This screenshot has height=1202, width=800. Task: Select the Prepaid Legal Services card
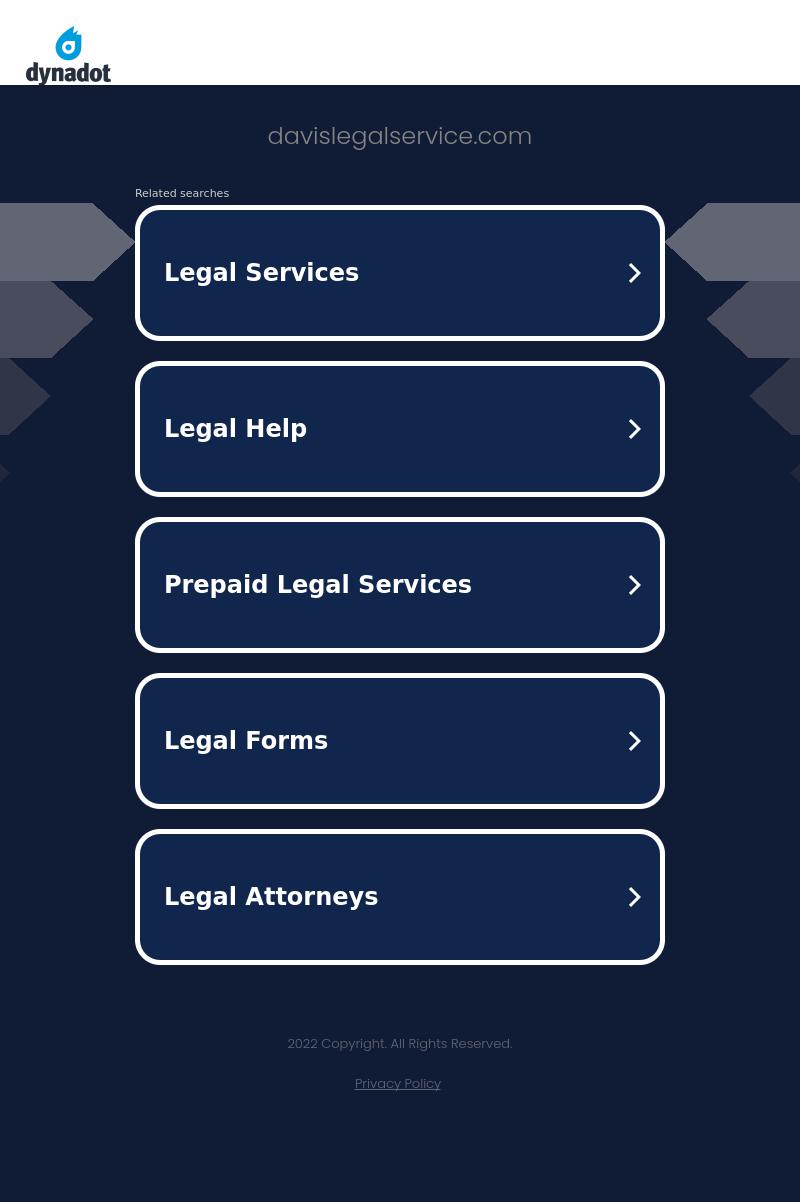400,585
